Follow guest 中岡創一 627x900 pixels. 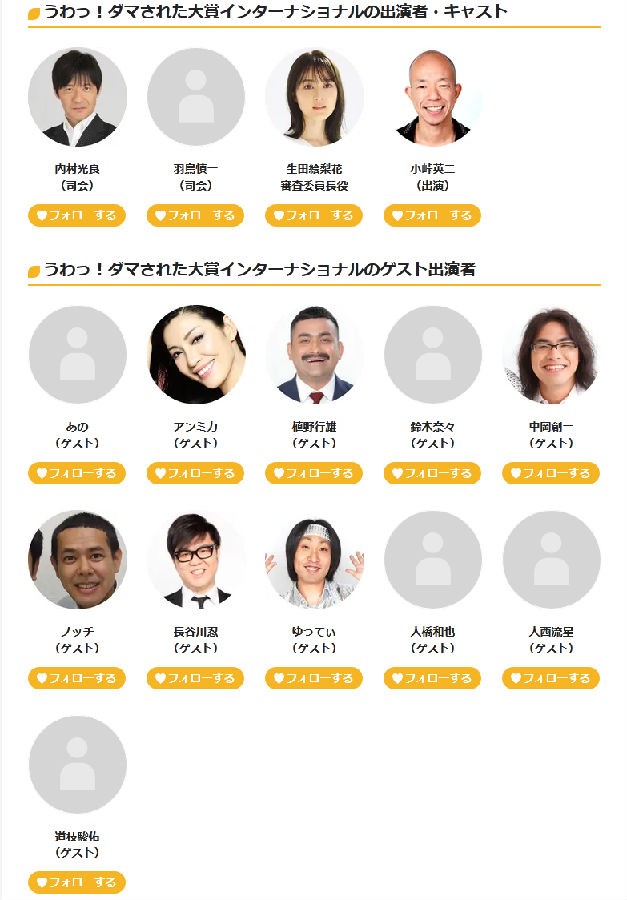point(551,473)
